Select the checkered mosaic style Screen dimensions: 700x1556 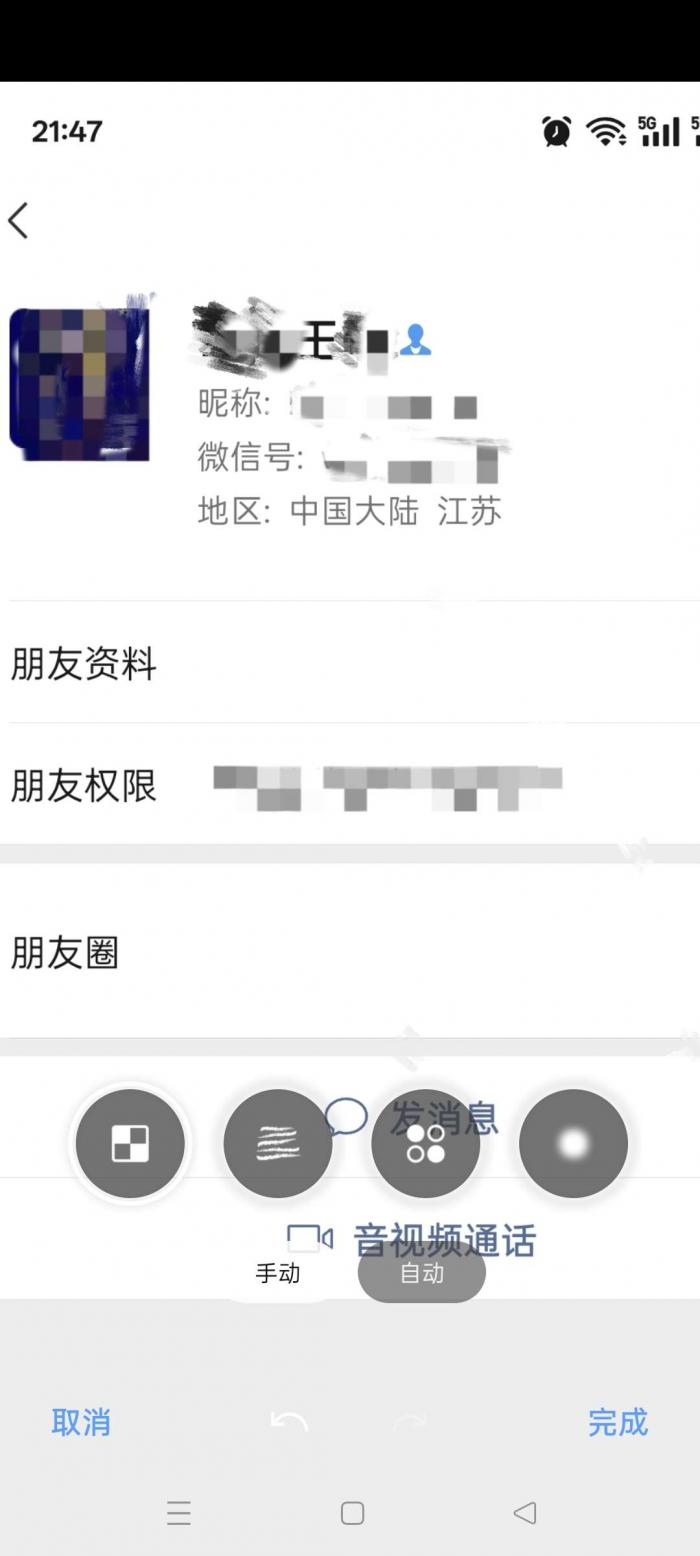coord(130,1143)
